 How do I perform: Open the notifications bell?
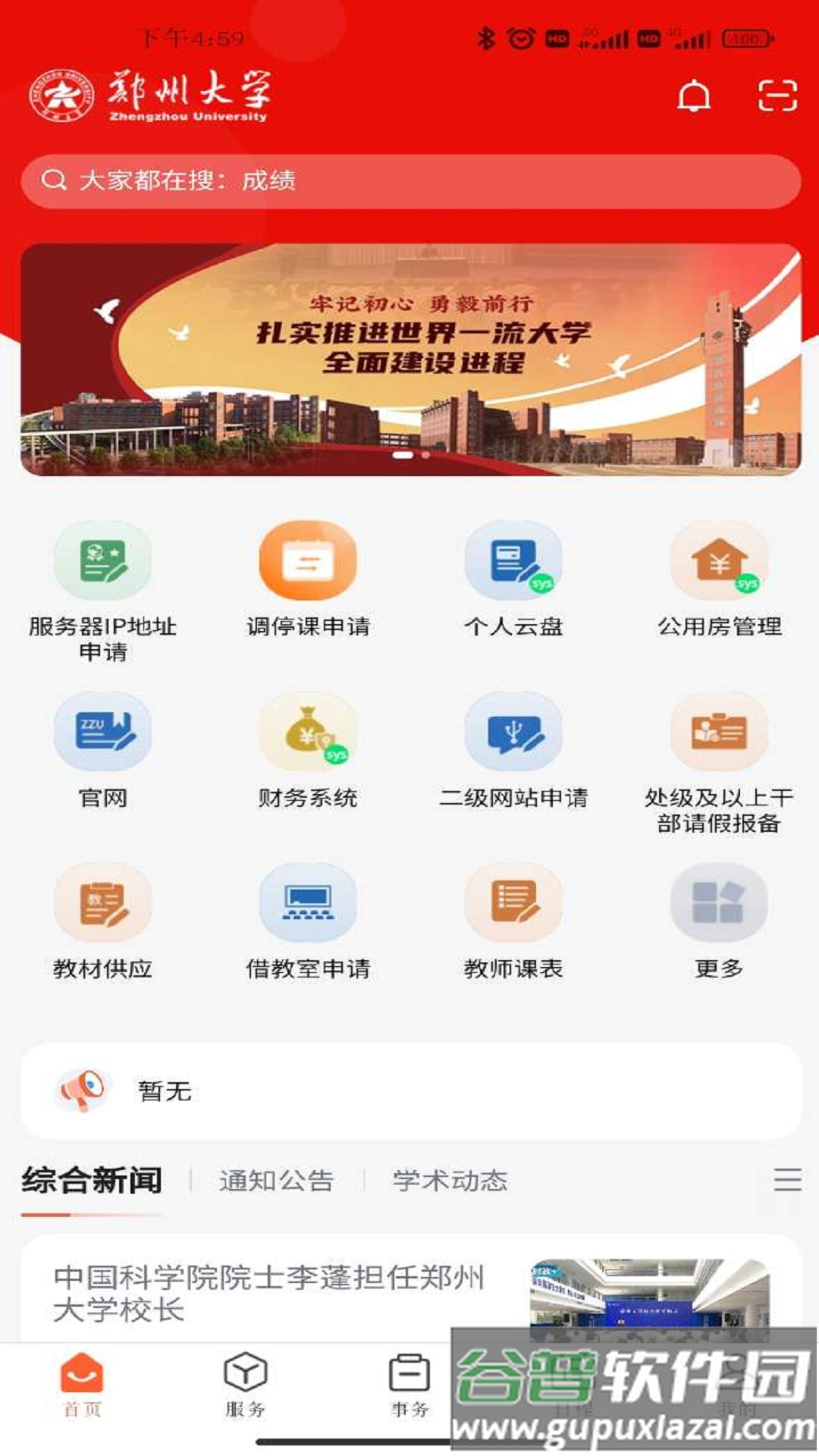click(693, 96)
